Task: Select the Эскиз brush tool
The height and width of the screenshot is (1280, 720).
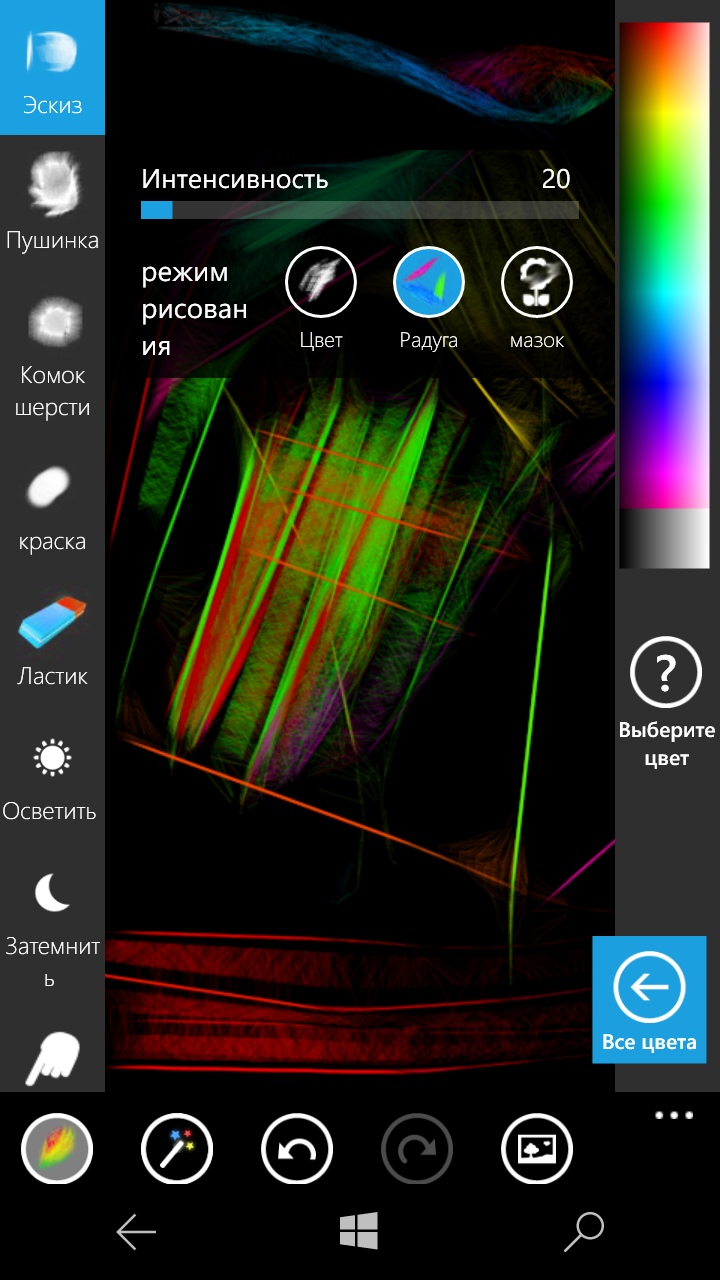Action: [52, 68]
